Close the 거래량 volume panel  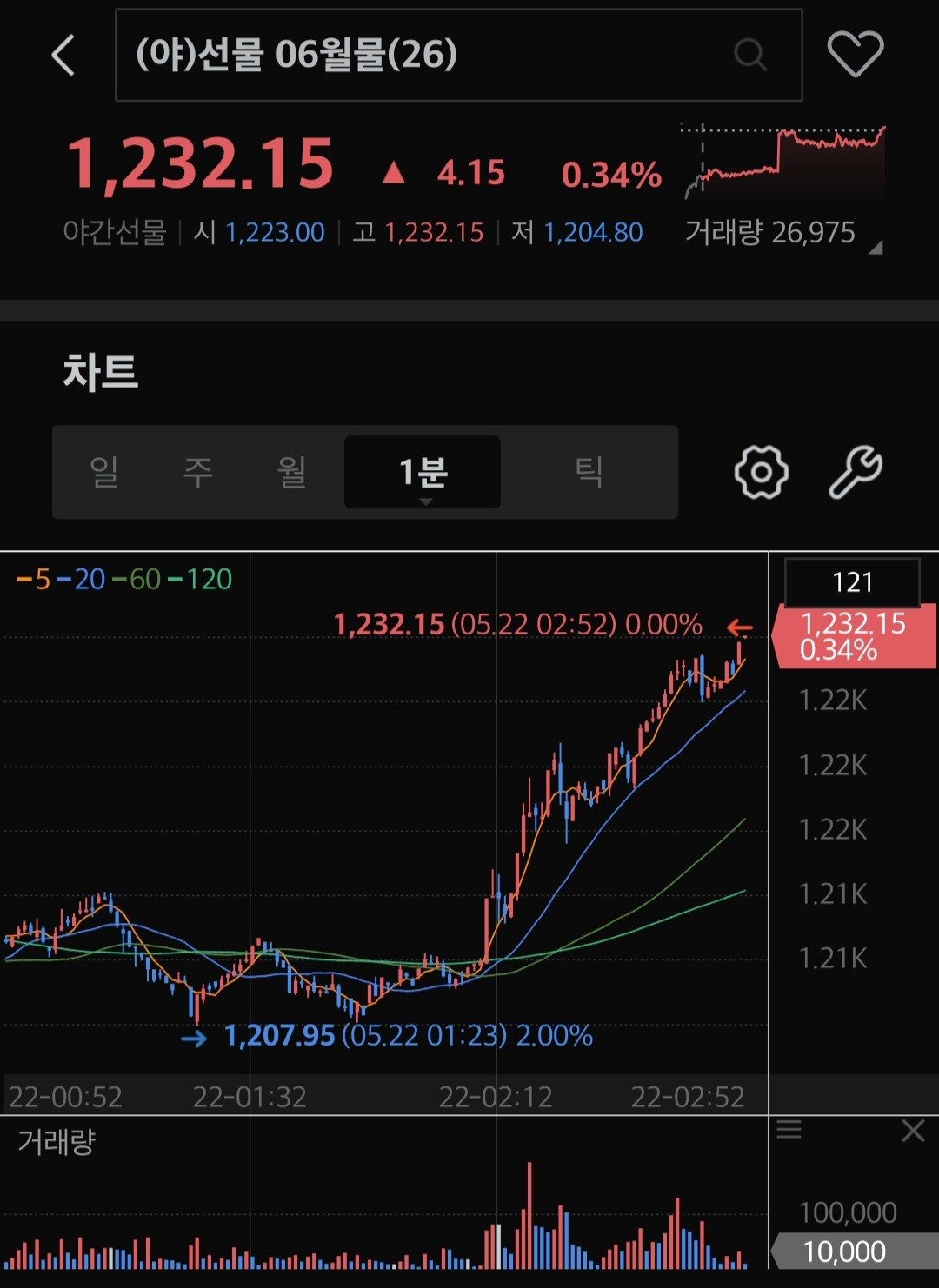point(913,1131)
